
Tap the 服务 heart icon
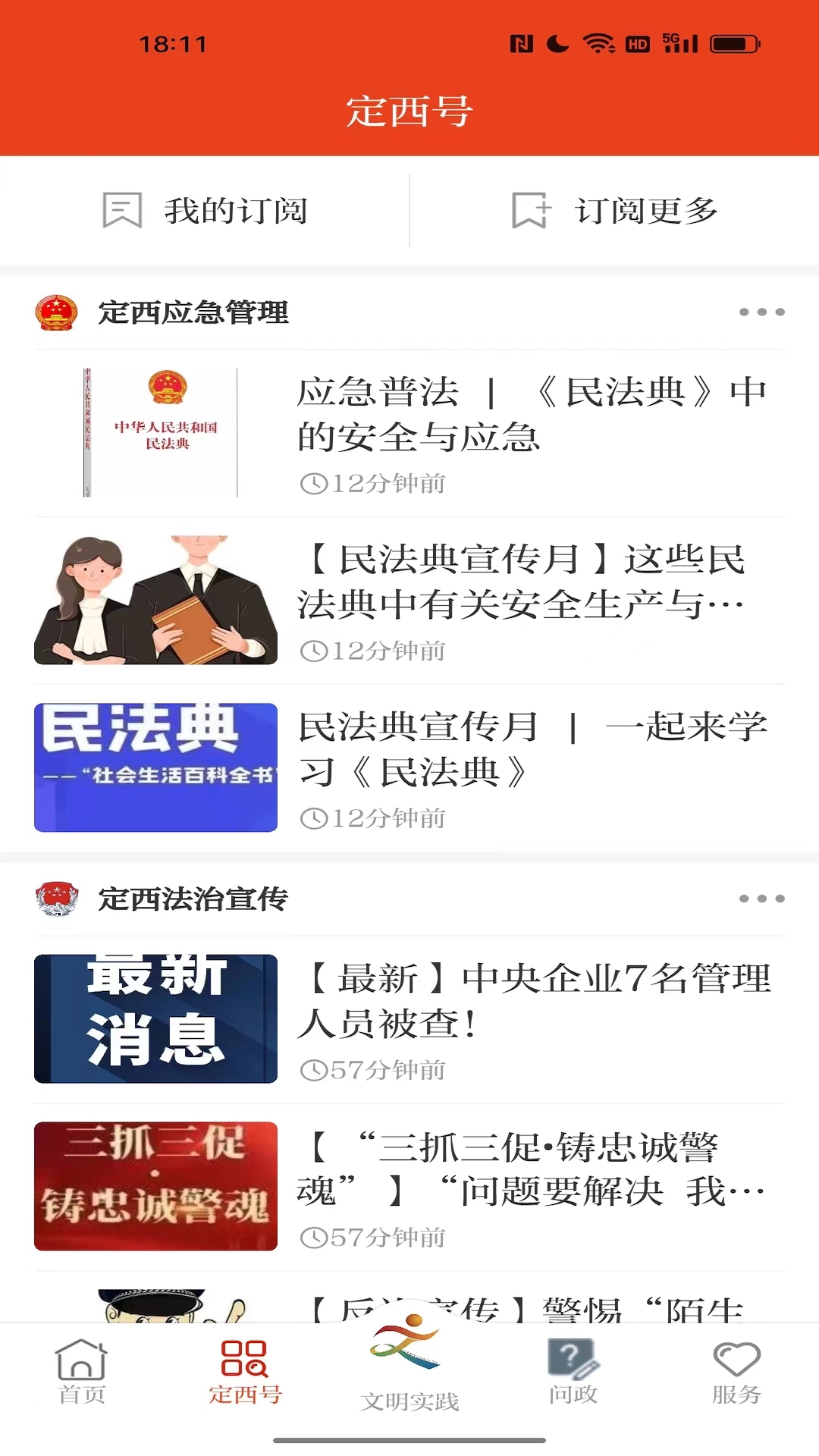point(738,1360)
